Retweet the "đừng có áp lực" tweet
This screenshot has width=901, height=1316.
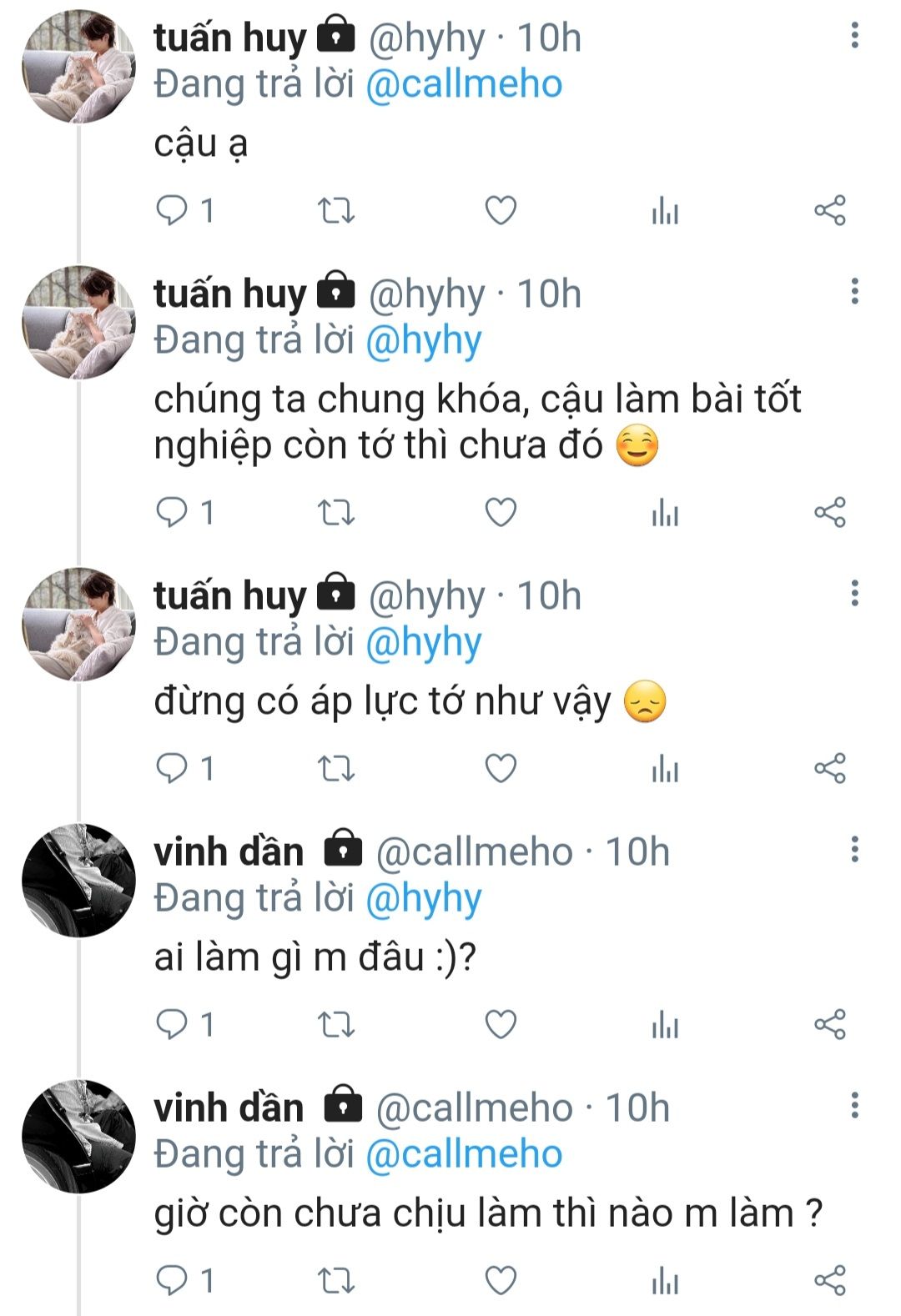click(336, 768)
